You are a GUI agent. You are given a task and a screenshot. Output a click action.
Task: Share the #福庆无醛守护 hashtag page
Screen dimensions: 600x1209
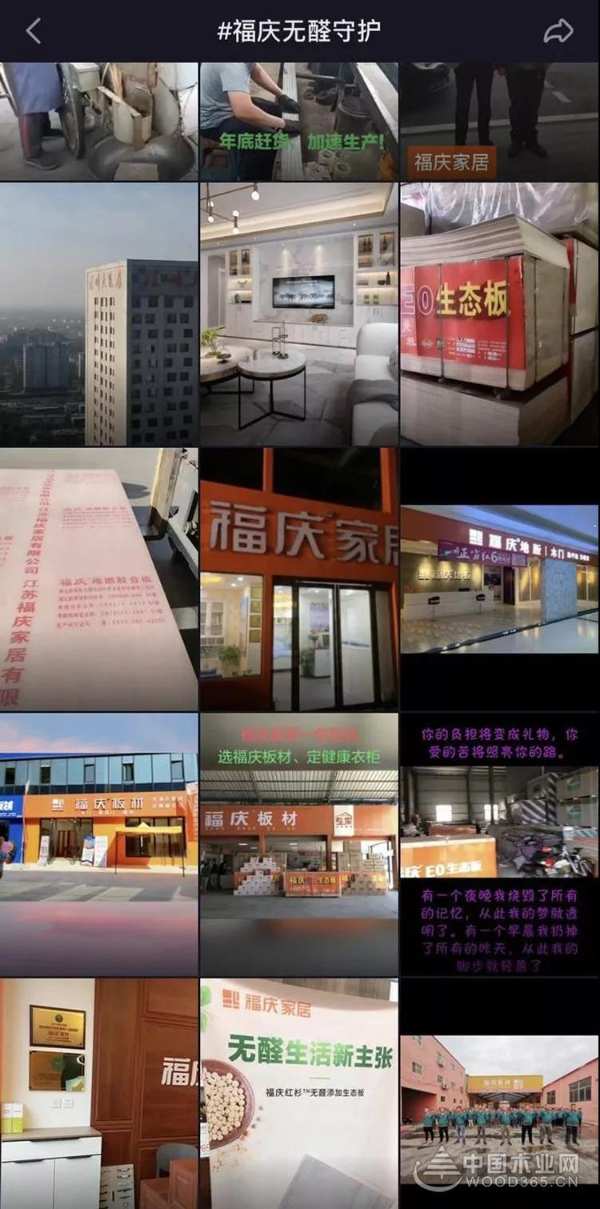tap(557, 31)
